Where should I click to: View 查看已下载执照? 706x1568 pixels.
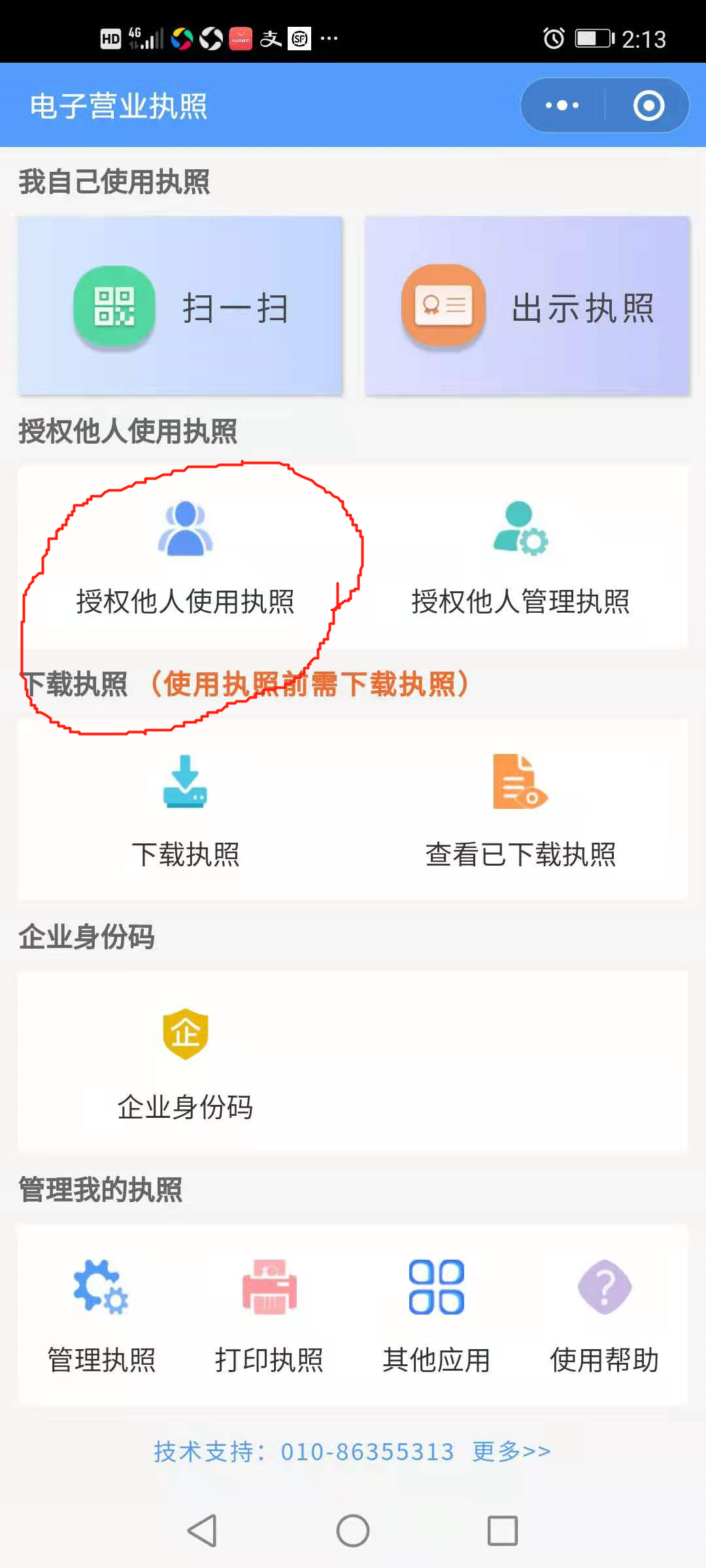(520, 810)
